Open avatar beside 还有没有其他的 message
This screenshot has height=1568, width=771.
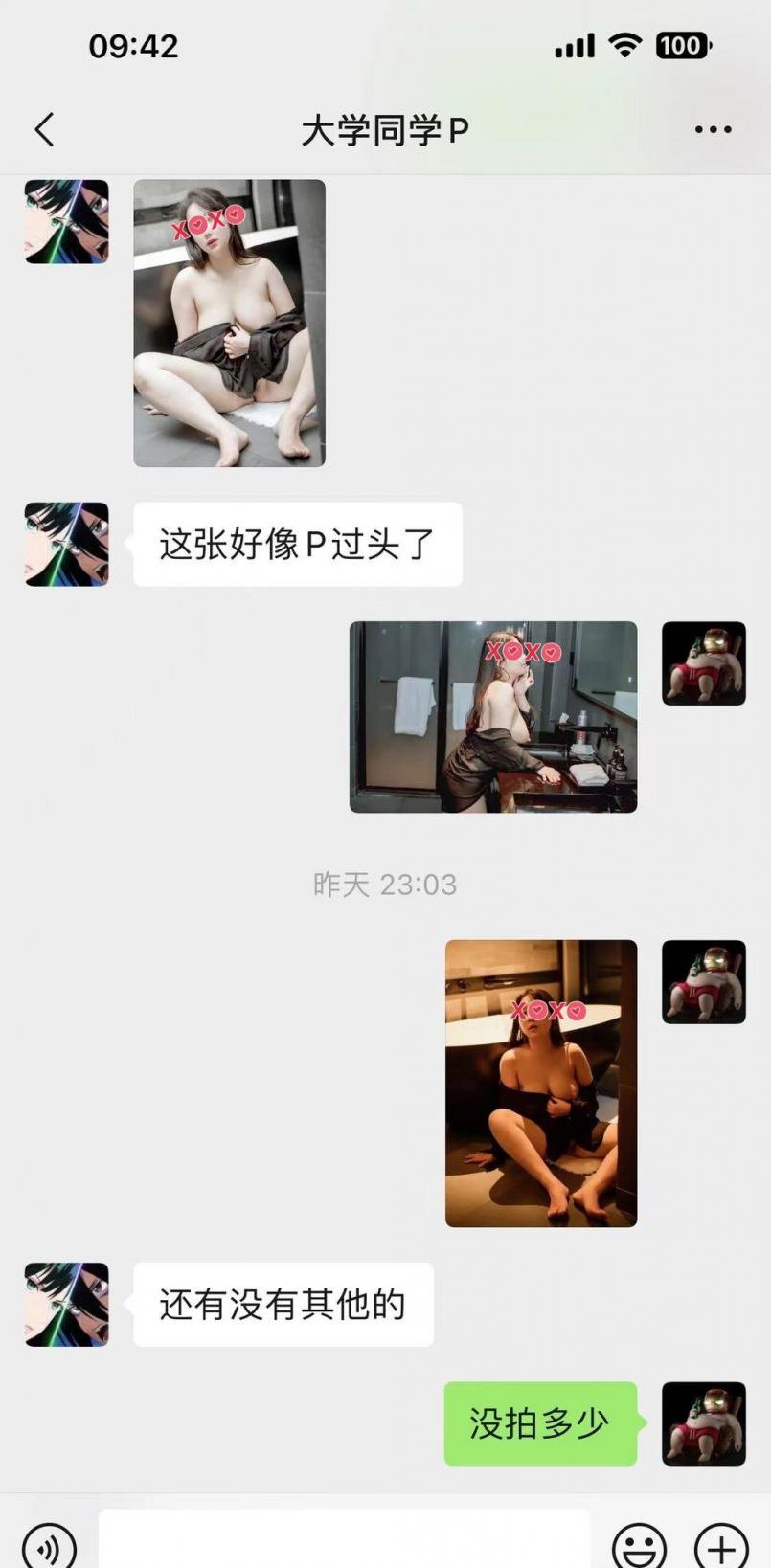click(x=66, y=1304)
